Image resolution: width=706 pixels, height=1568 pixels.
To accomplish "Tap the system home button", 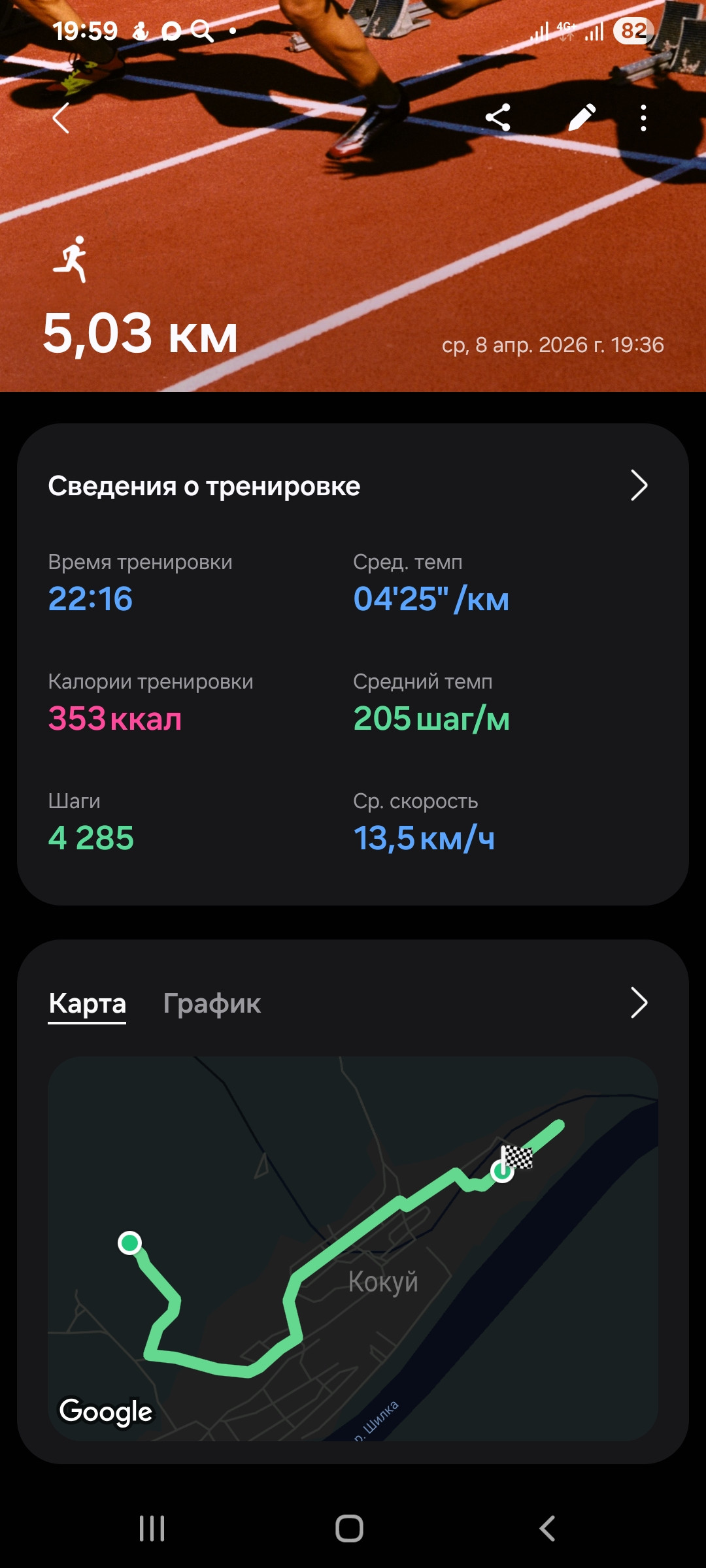I will point(350,1529).
